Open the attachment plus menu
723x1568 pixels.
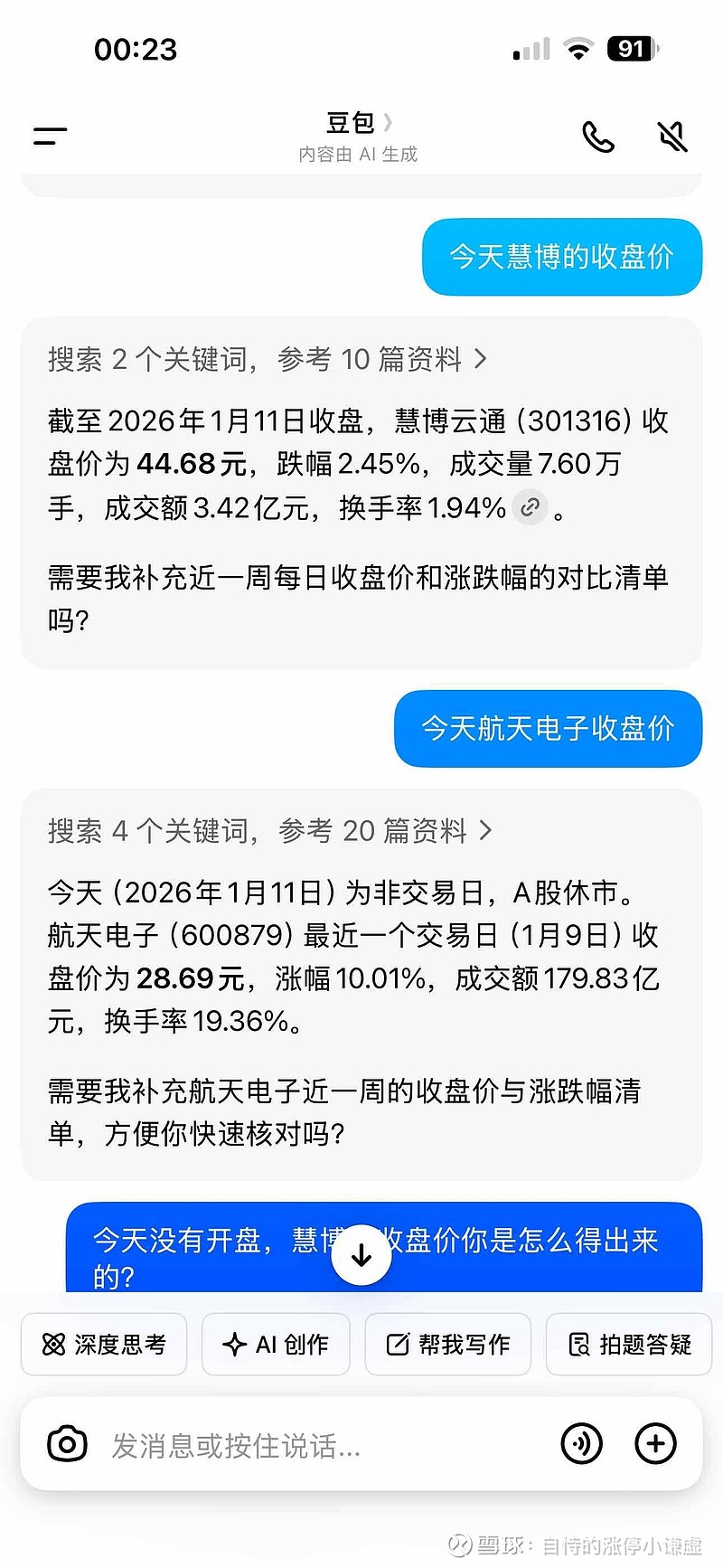pyautogui.click(x=656, y=1444)
